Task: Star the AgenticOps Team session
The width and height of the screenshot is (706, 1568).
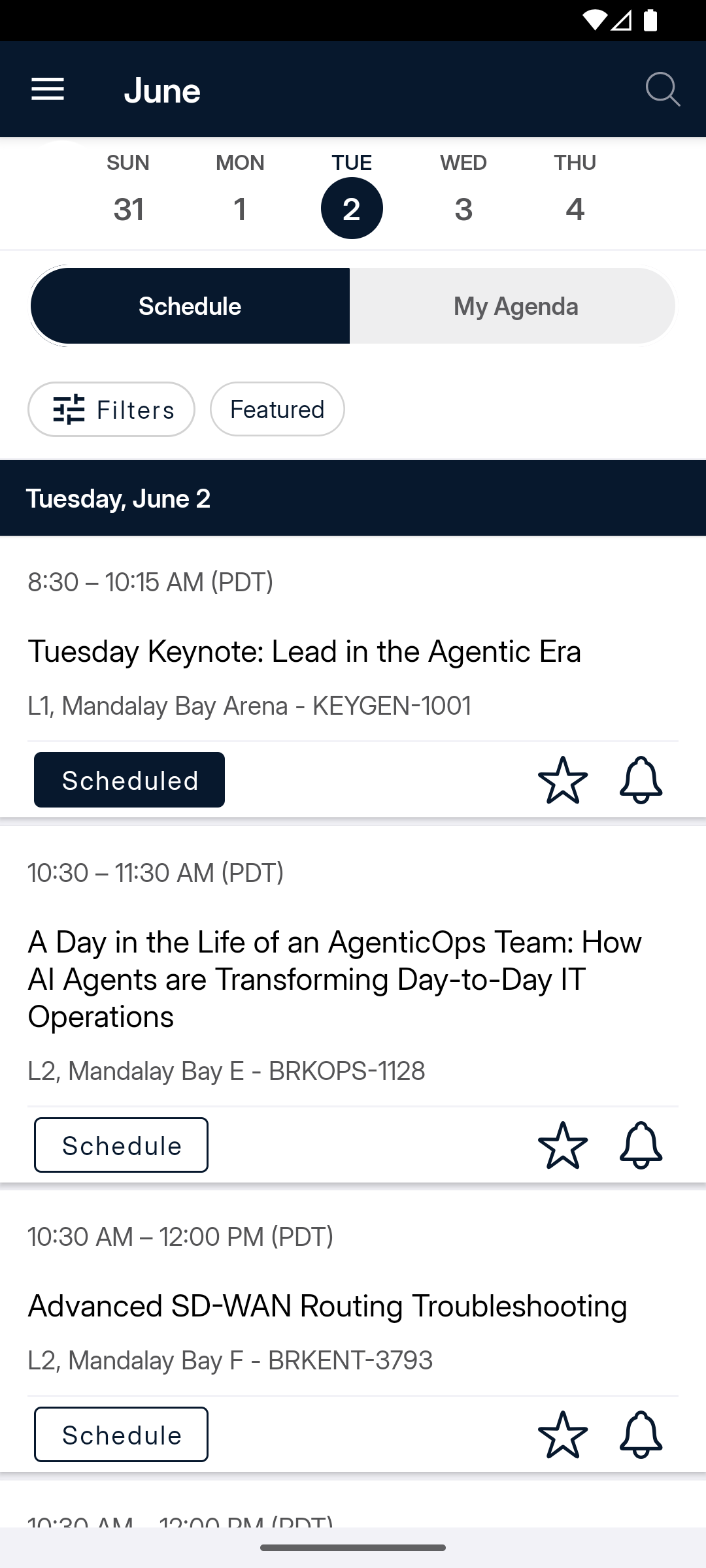Action: (x=563, y=1145)
